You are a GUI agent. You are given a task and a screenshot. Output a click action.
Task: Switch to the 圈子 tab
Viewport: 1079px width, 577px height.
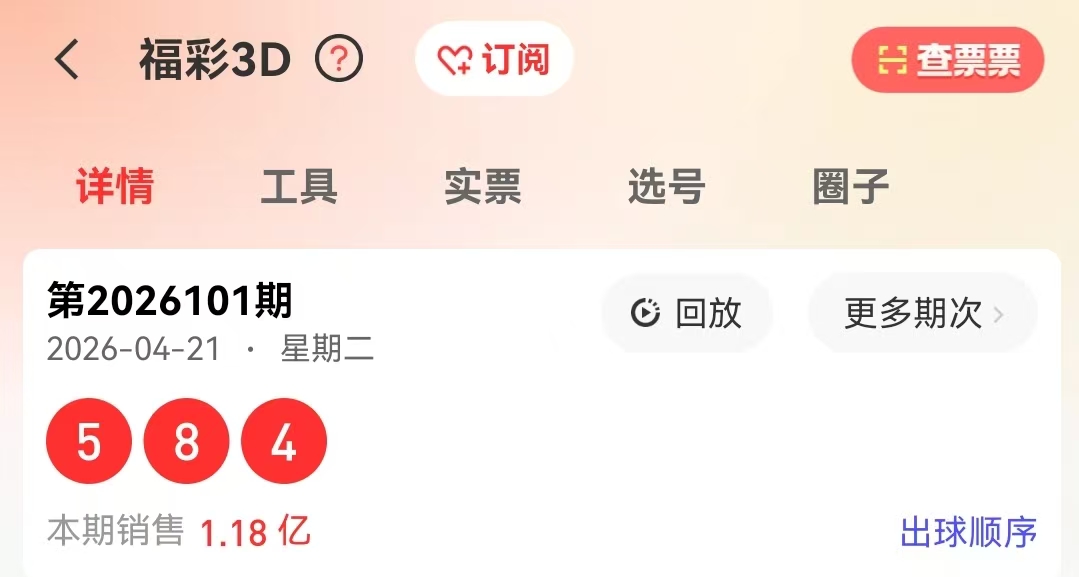point(851,186)
